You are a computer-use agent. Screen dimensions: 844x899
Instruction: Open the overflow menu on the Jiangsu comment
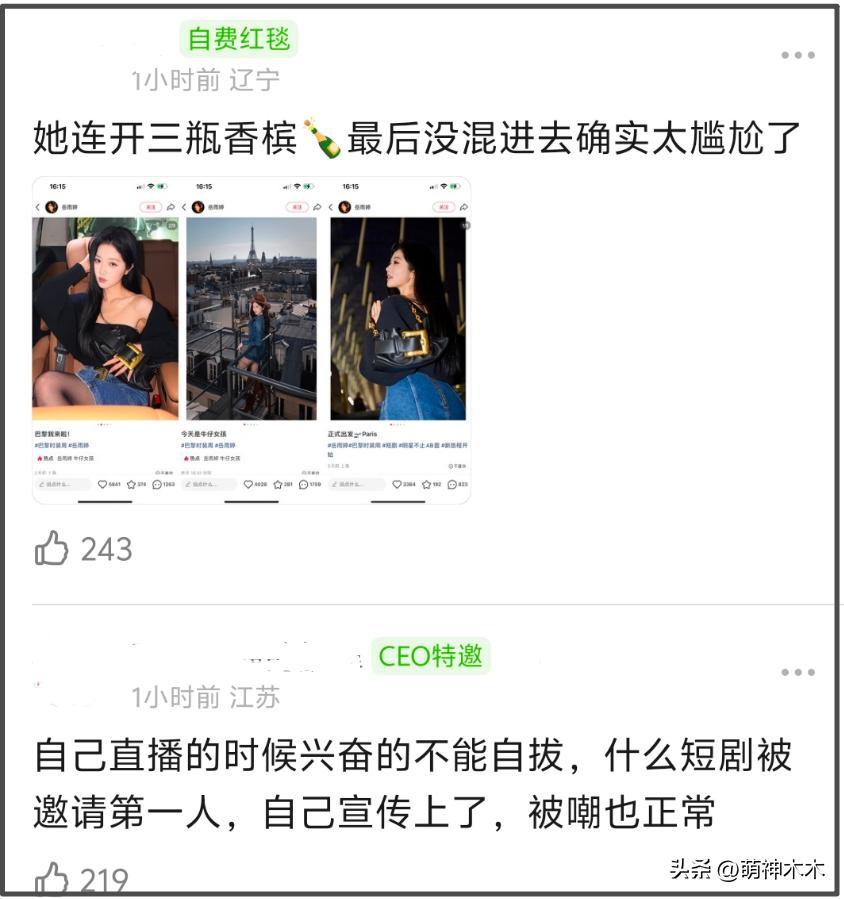pyautogui.click(x=797, y=672)
